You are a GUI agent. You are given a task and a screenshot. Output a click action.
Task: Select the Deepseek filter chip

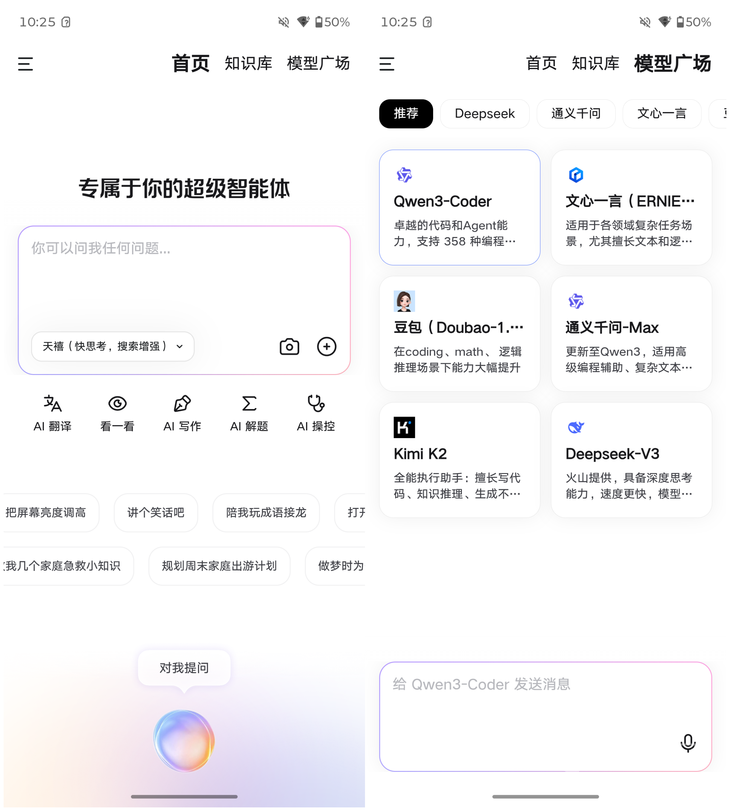pos(485,113)
